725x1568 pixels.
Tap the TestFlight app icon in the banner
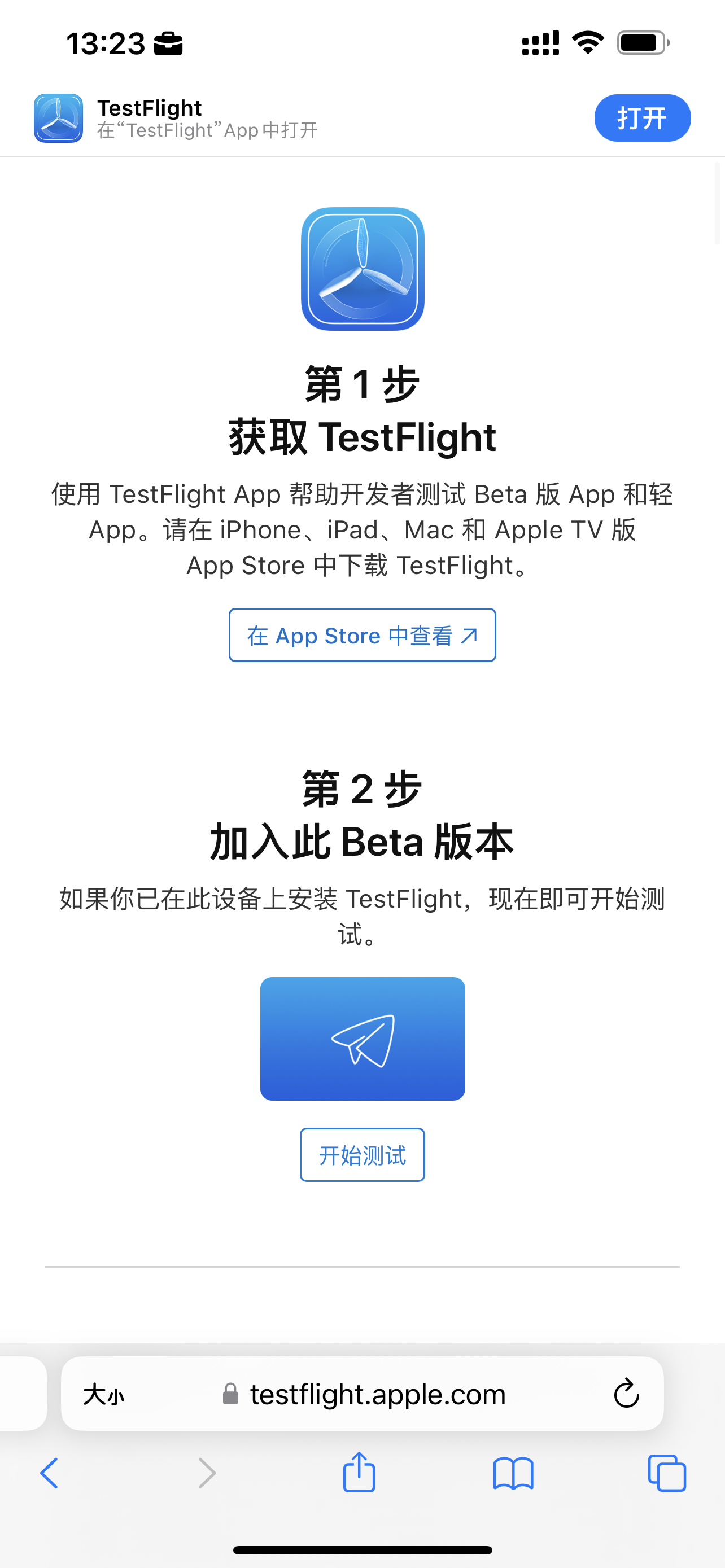tap(58, 117)
